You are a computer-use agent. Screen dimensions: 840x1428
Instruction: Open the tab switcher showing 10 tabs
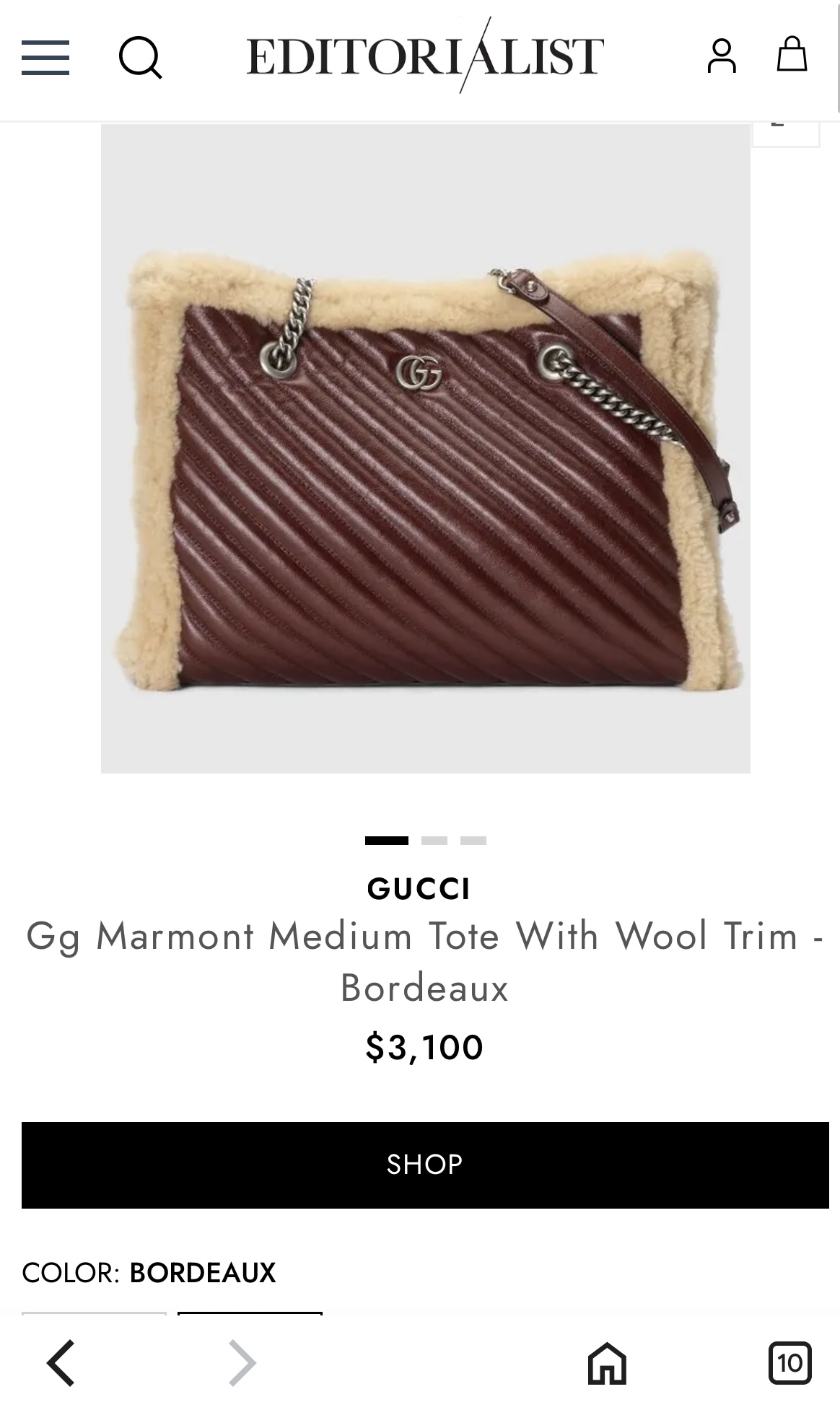coord(789,1363)
